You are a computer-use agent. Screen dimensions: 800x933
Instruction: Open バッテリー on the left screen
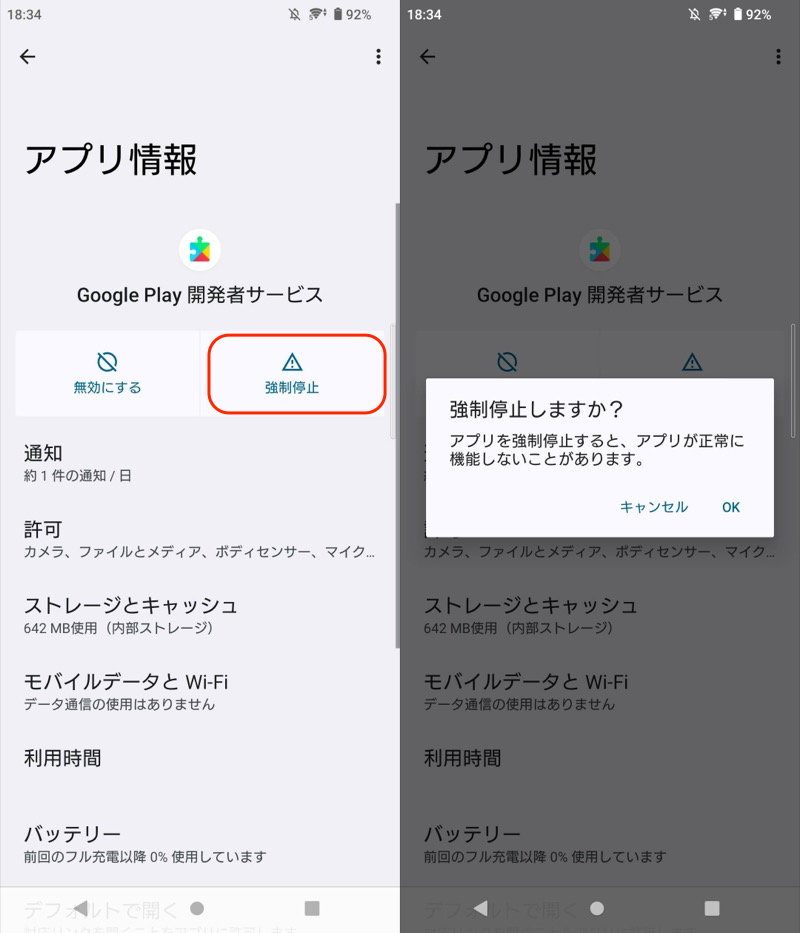pos(200,844)
